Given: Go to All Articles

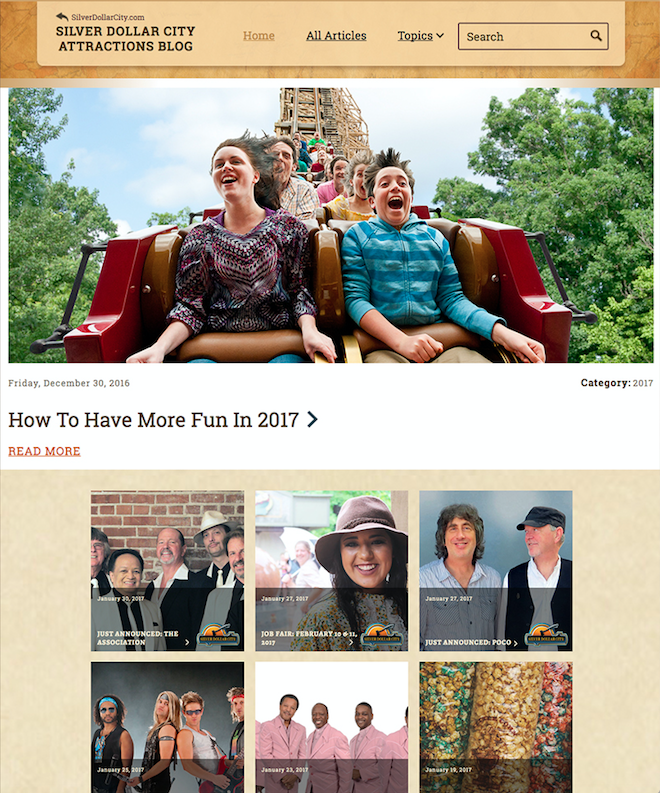Looking at the screenshot, I should pyautogui.click(x=336, y=36).
